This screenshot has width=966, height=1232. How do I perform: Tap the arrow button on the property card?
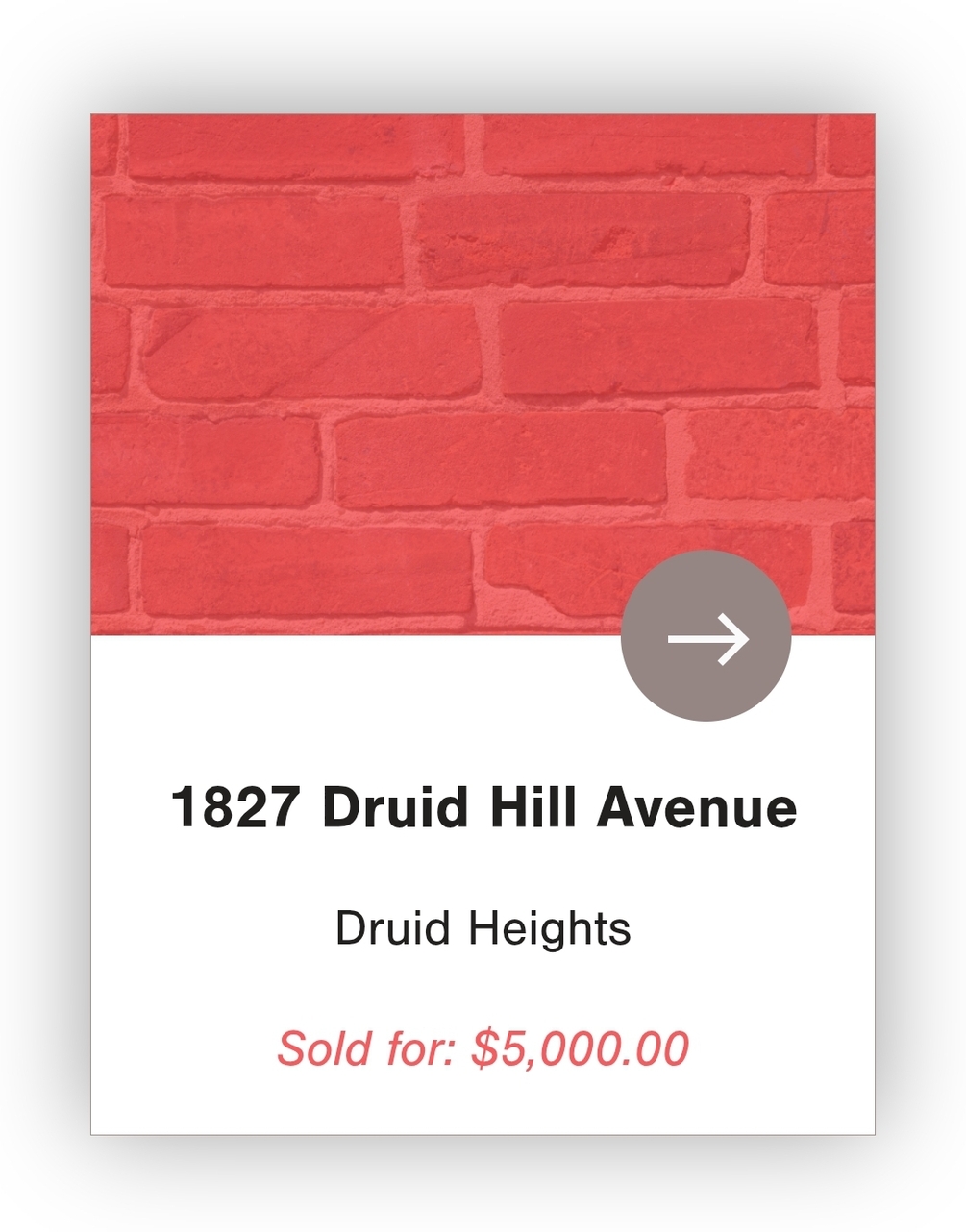pos(706,636)
